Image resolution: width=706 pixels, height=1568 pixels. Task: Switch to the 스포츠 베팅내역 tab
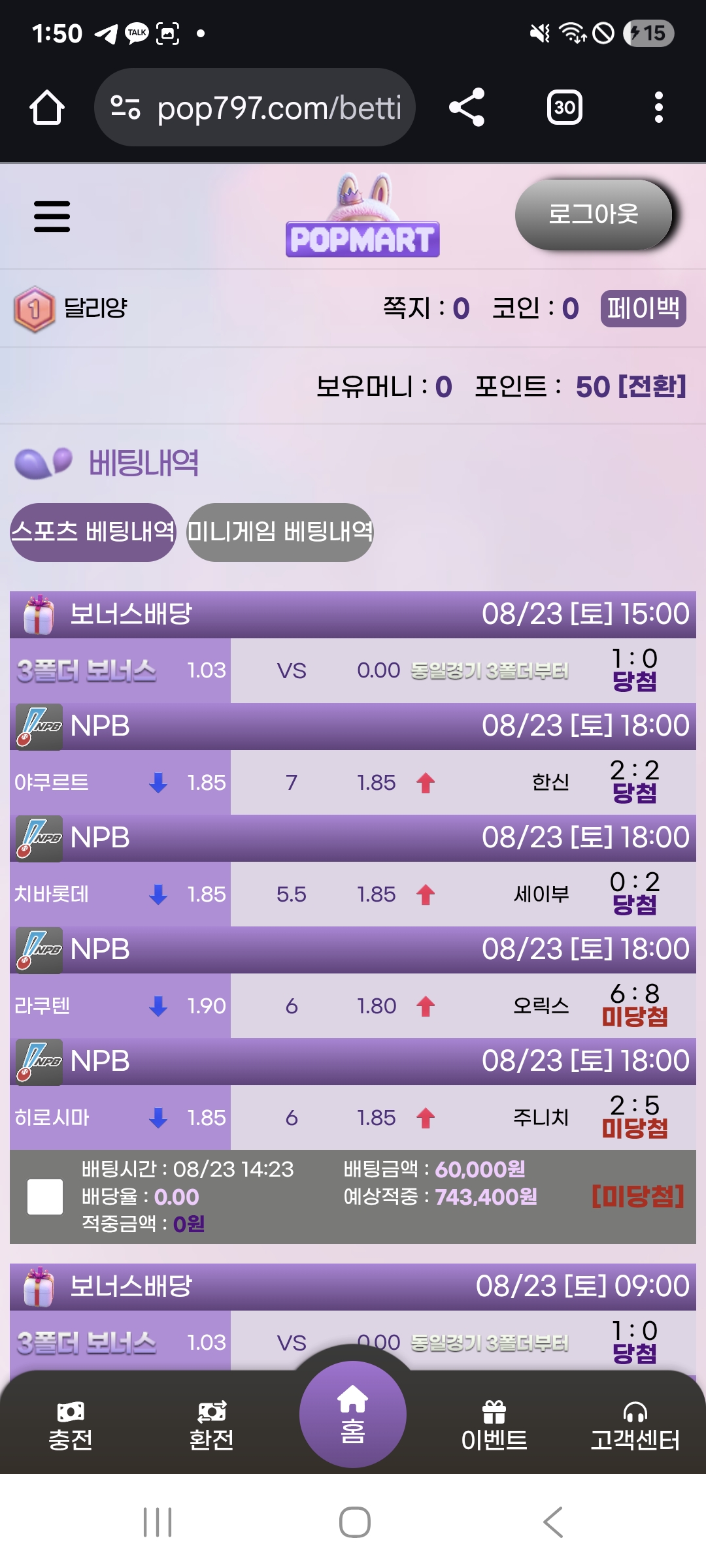[x=93, y=532]
